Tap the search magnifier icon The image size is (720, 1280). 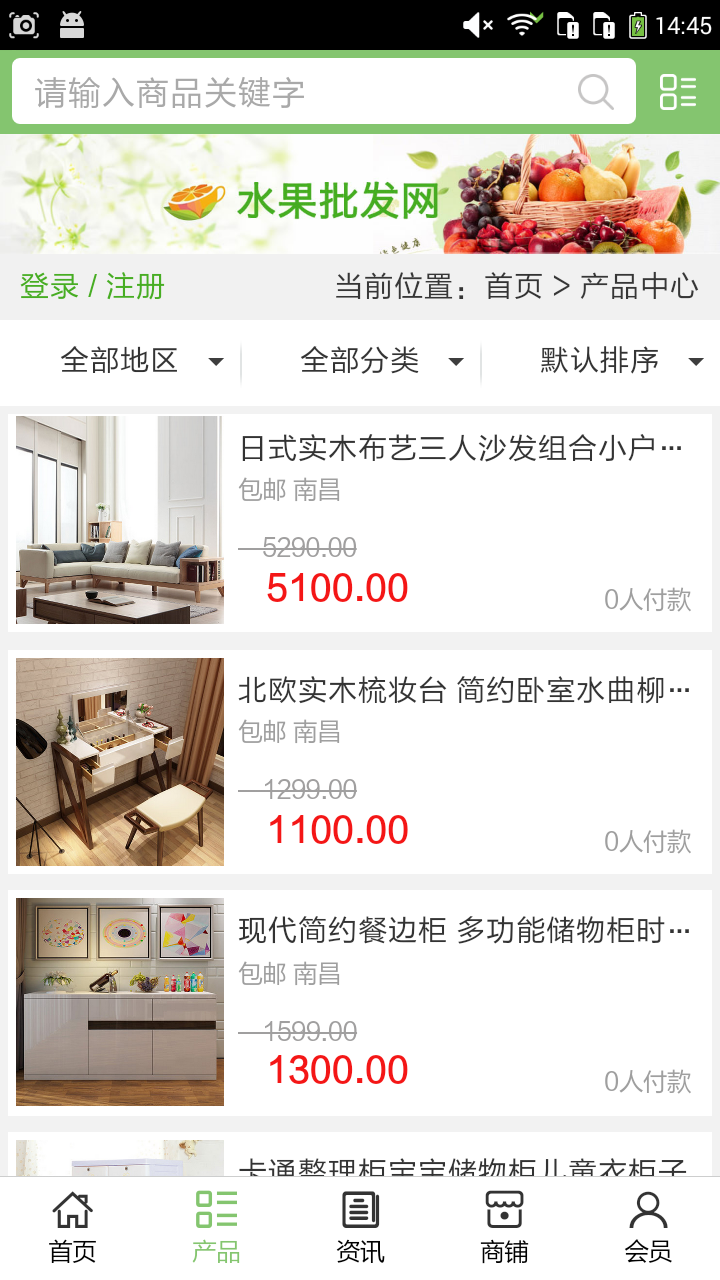[595, 92]
